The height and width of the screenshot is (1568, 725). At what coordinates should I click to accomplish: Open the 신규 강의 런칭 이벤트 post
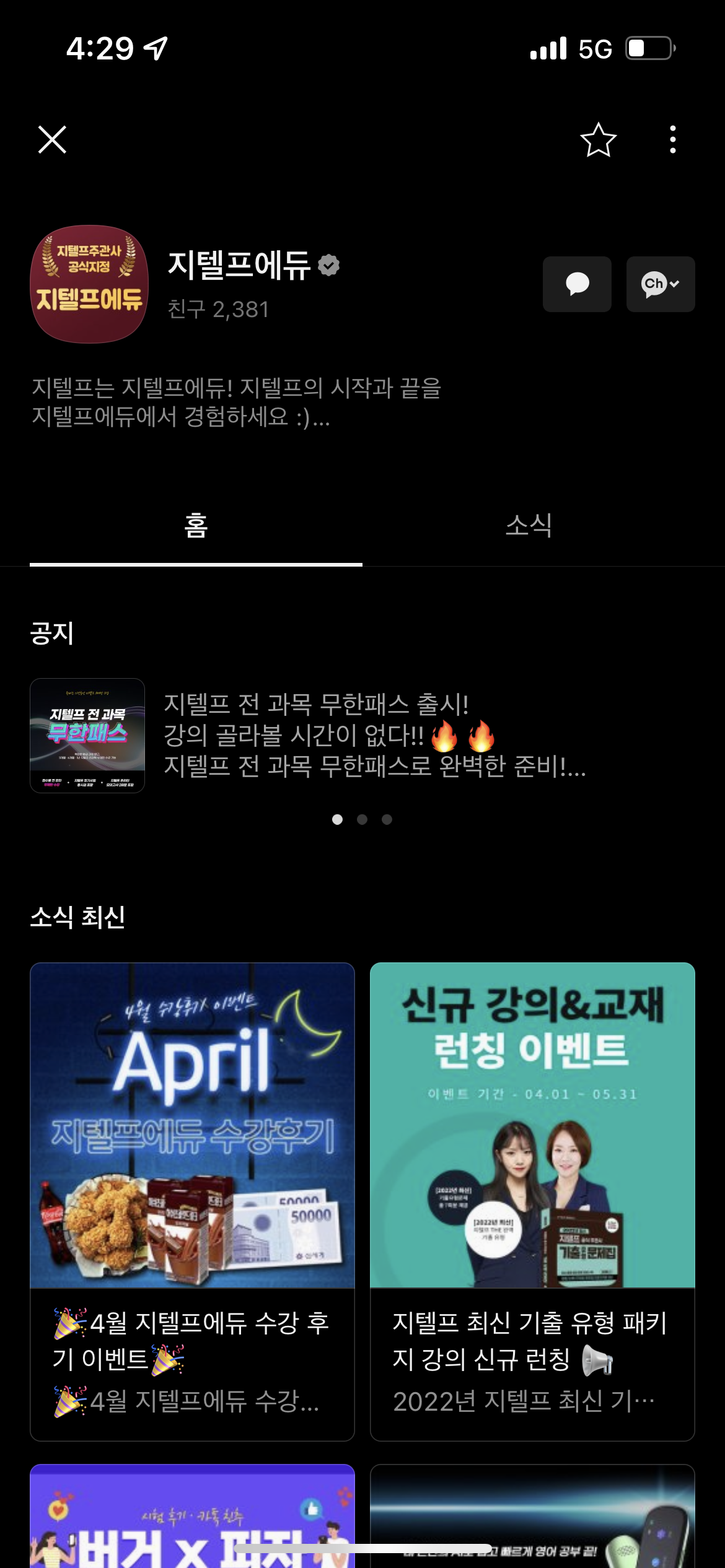click(x=532, y=1201)
